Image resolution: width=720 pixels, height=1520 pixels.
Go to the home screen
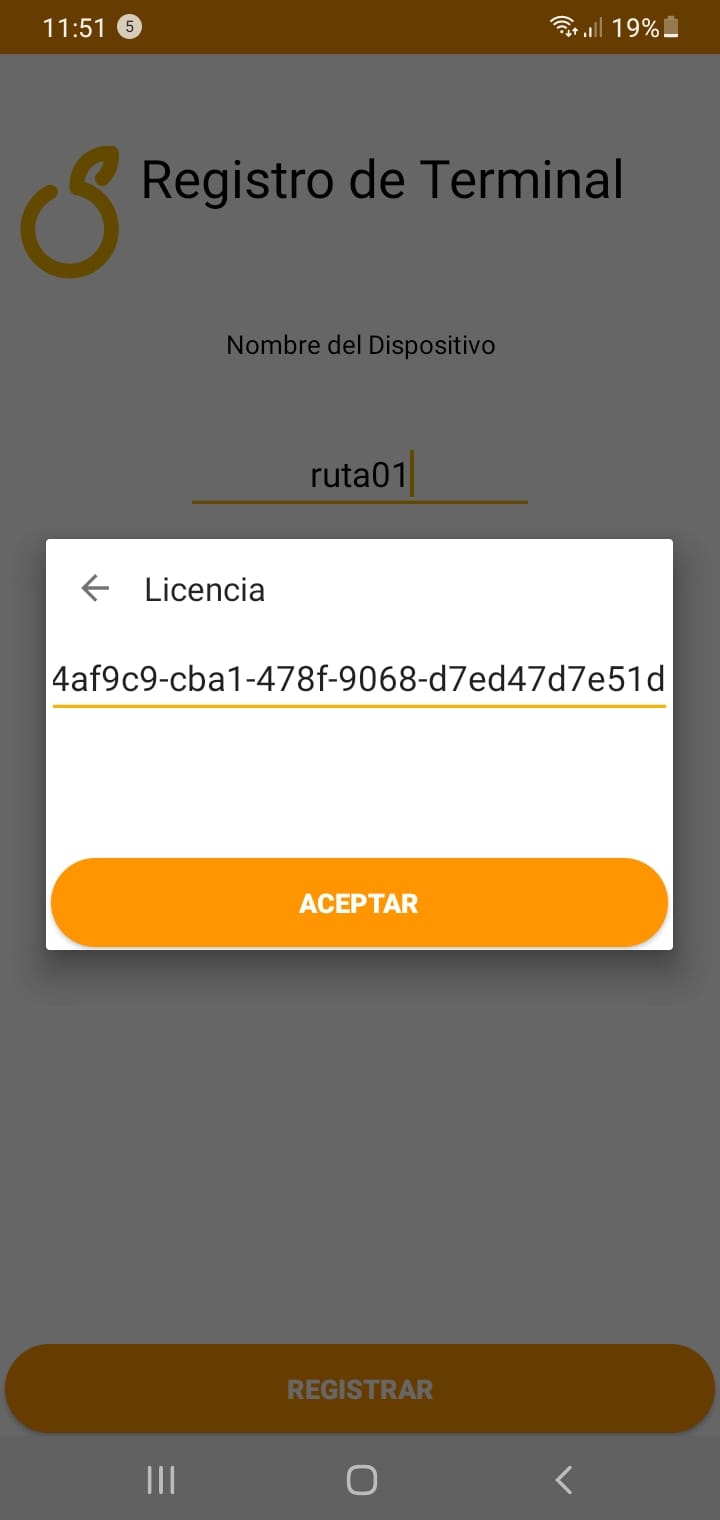click(361, 1479)
